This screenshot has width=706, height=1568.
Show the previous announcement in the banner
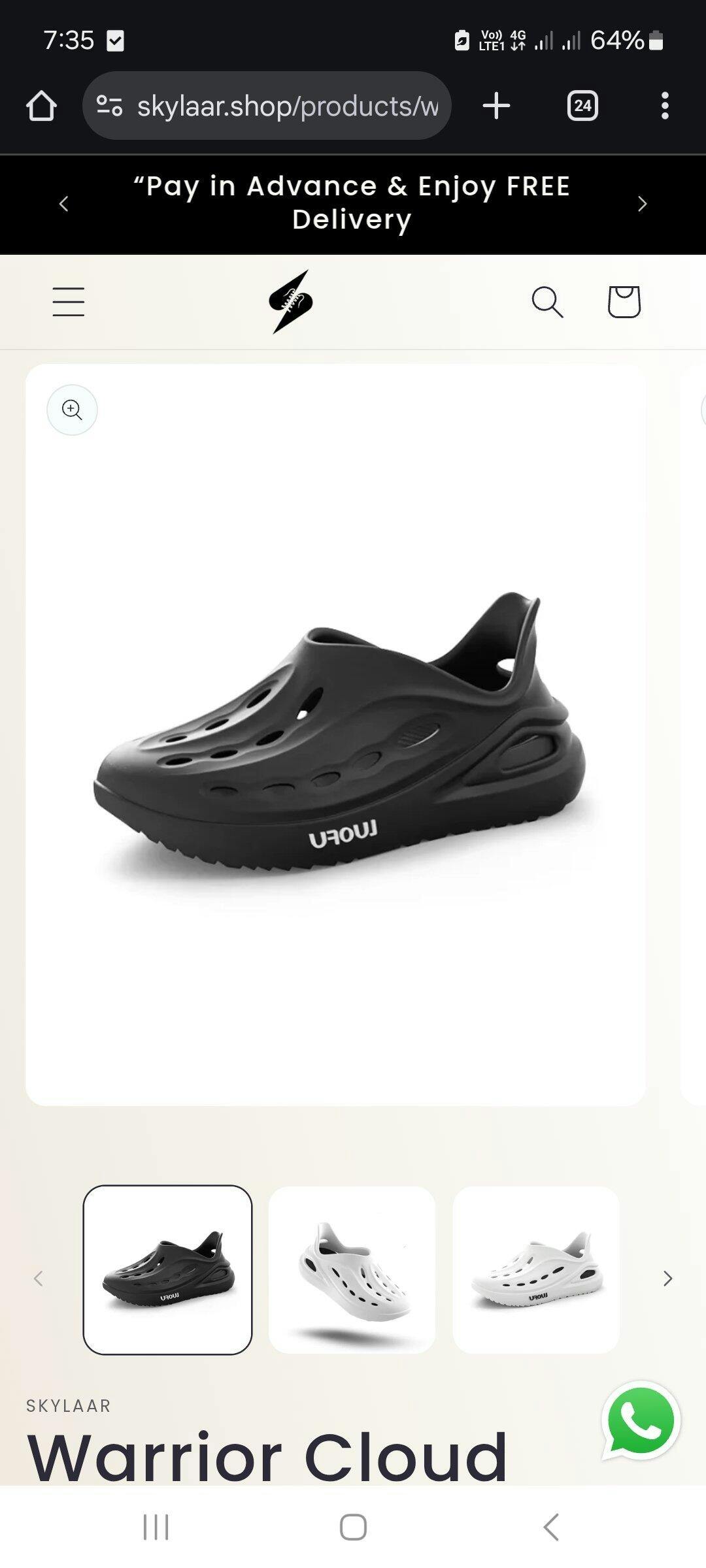point(63,204)
